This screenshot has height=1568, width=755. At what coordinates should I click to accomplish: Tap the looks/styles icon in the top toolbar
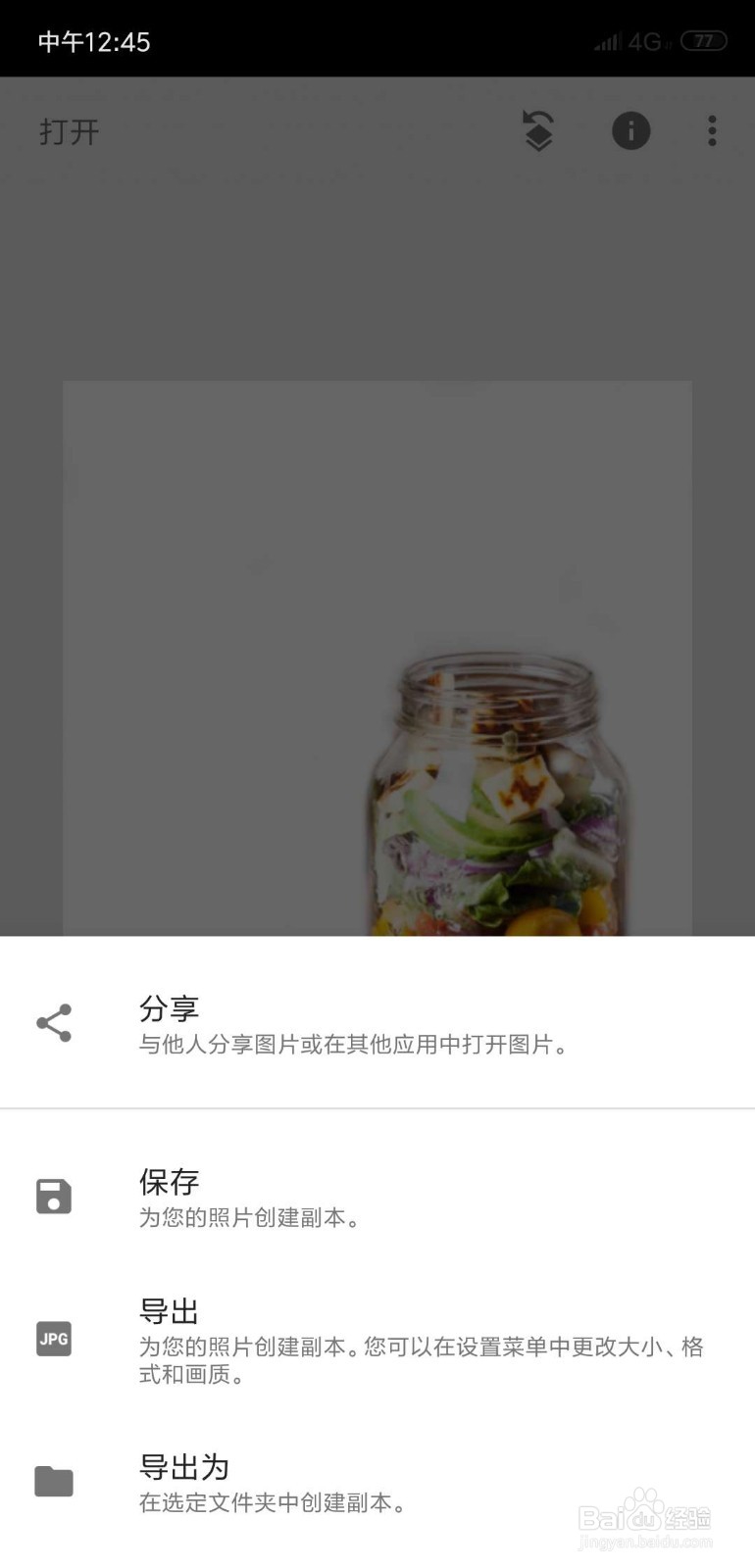(536, 130)
